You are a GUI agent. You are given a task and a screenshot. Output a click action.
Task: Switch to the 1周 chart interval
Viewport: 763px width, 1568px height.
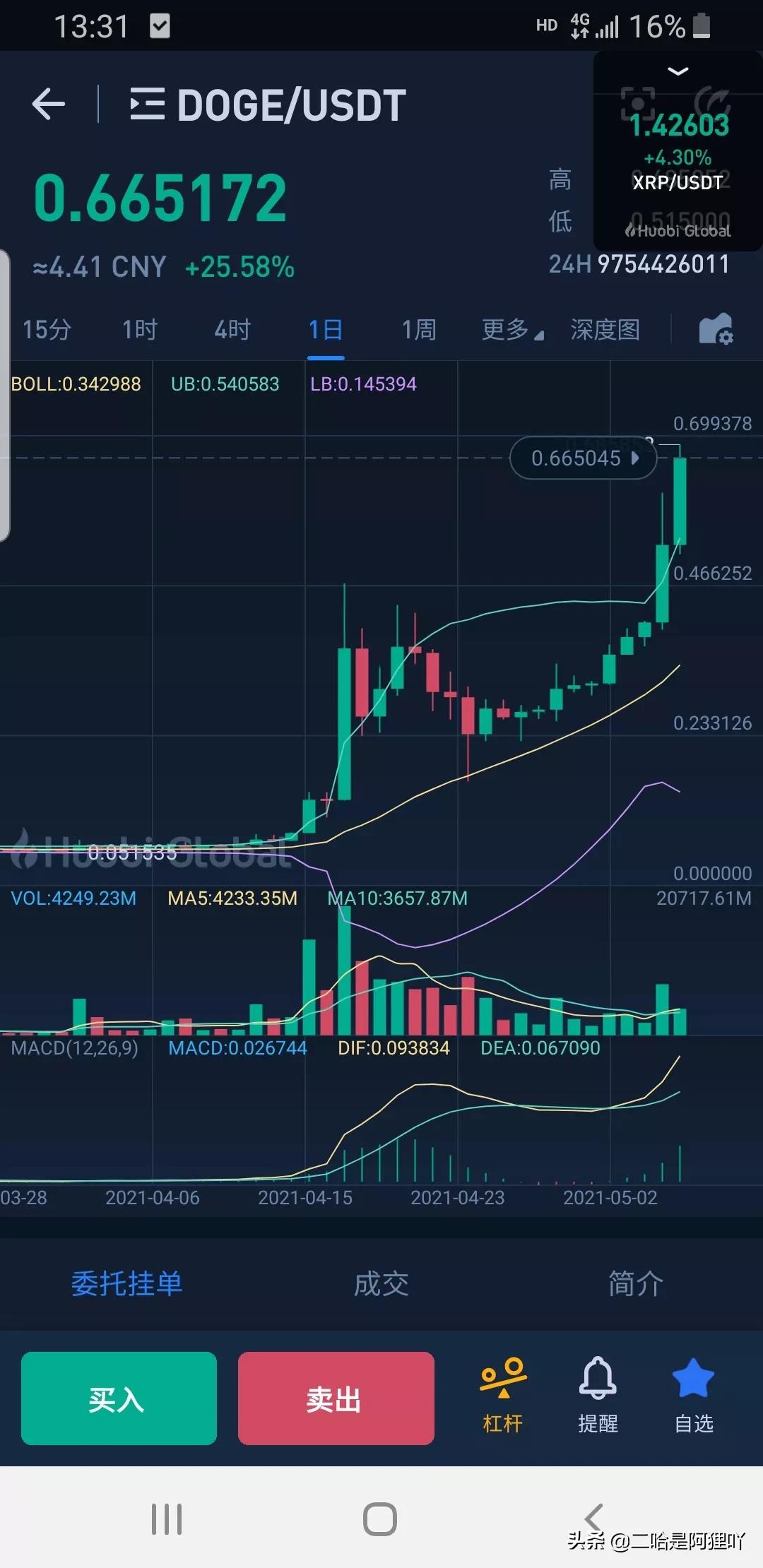coord(419,330)
